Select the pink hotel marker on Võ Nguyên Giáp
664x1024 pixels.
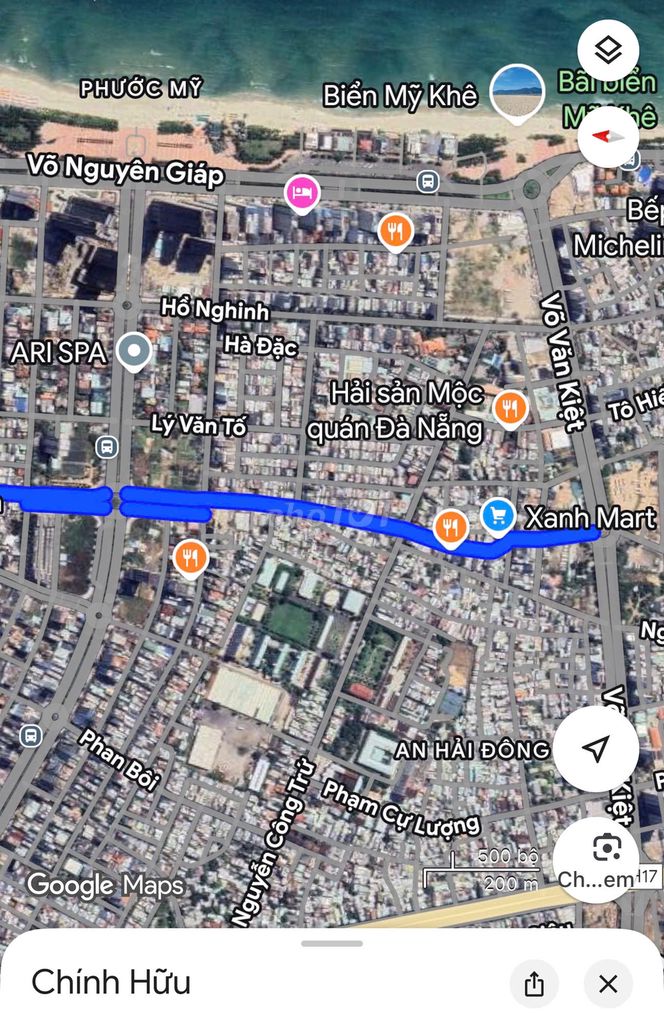point(302,192)
